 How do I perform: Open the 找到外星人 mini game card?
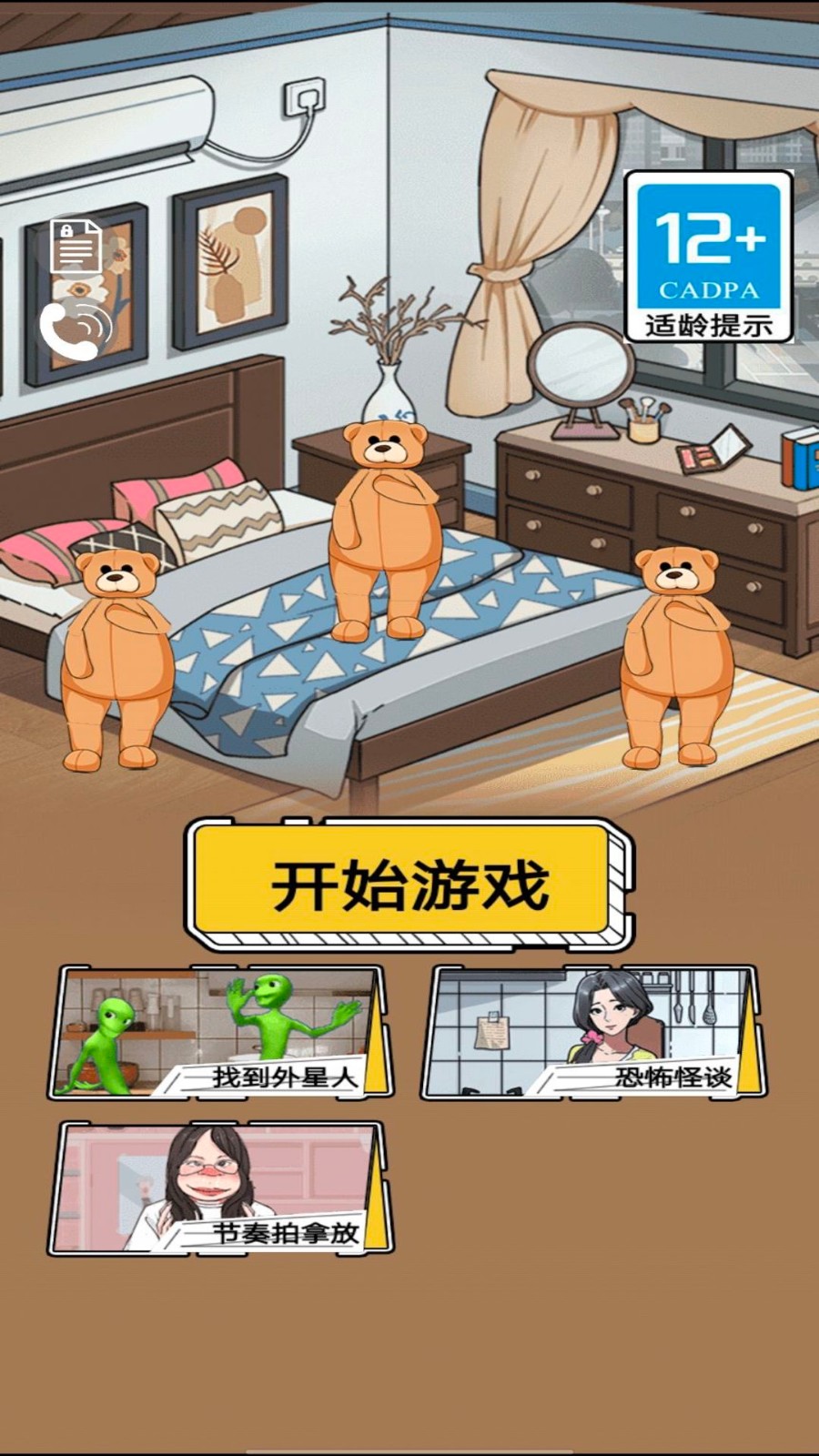(219, 1032)
